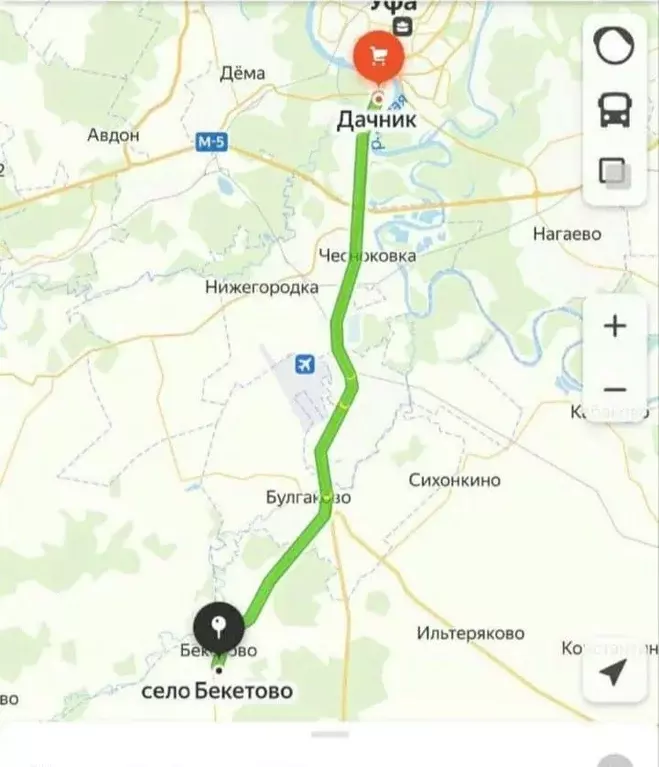Tap the black destination pin at Бекетово
Image resolution: width=659 pixels, height=767 pixels.
(219, 629)
